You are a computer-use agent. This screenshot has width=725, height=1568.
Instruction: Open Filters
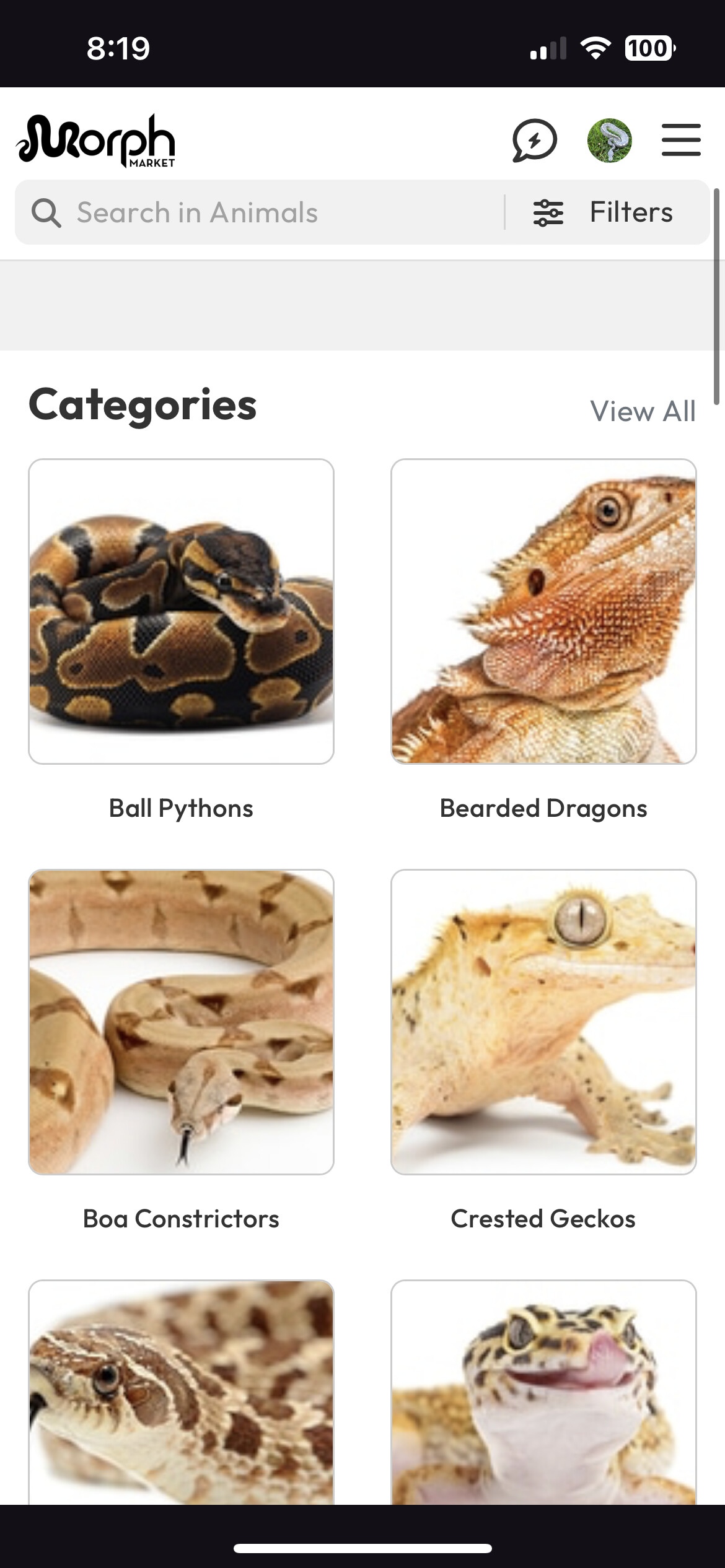pyautogui.click(x=603, y=212)
